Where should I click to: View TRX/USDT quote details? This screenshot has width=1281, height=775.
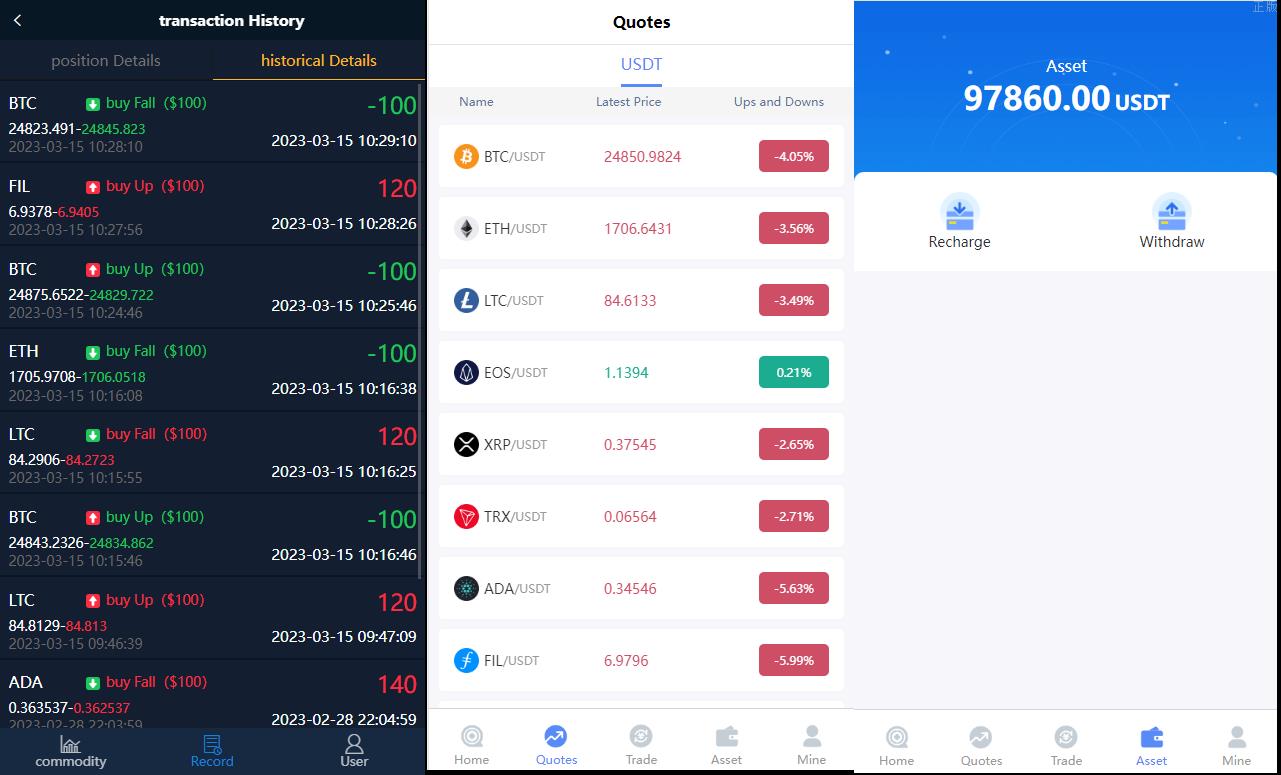coord(640,517)
